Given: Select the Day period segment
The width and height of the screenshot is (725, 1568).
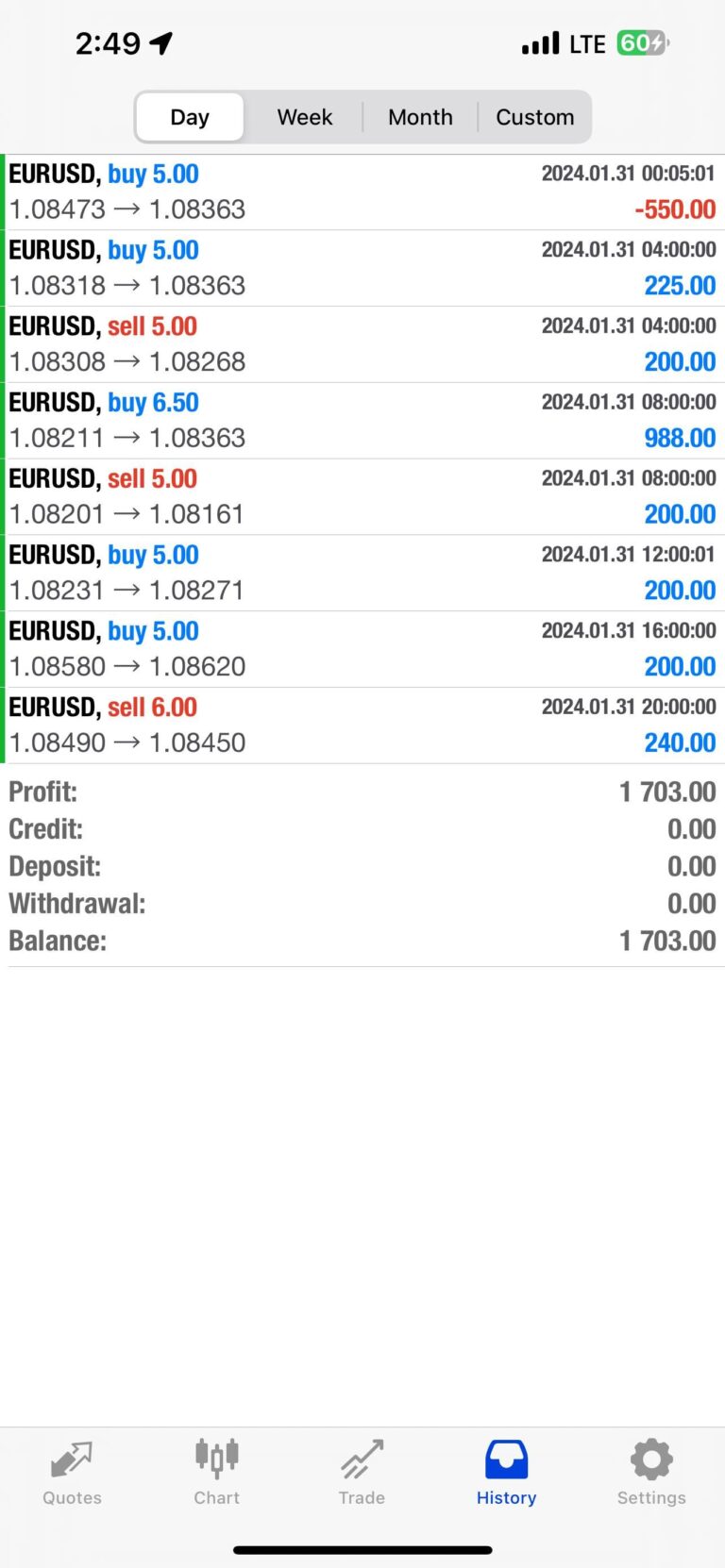Looking at the screenshot, I should (x=190, y=117).
